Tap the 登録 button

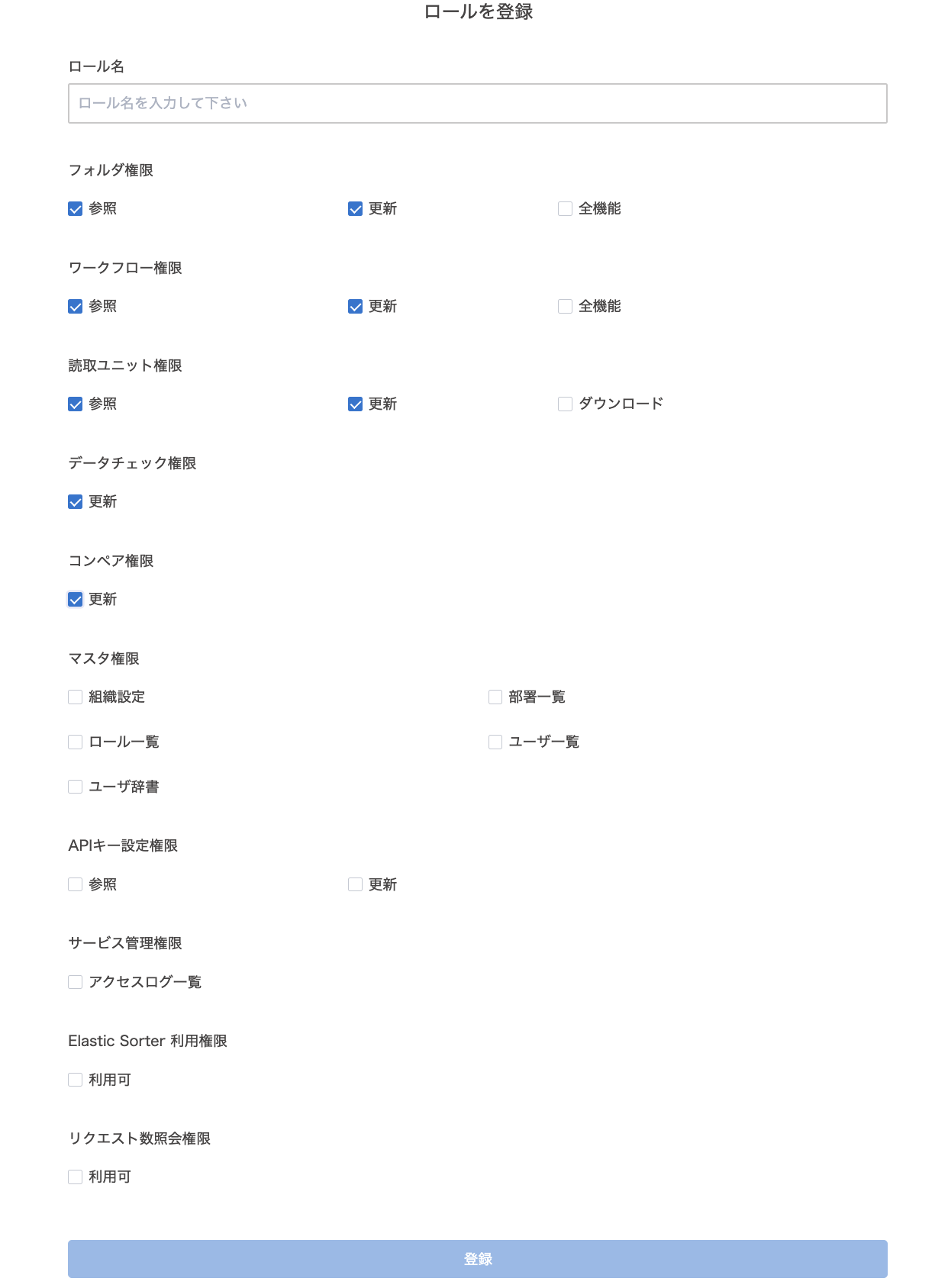coord(477,1259)
